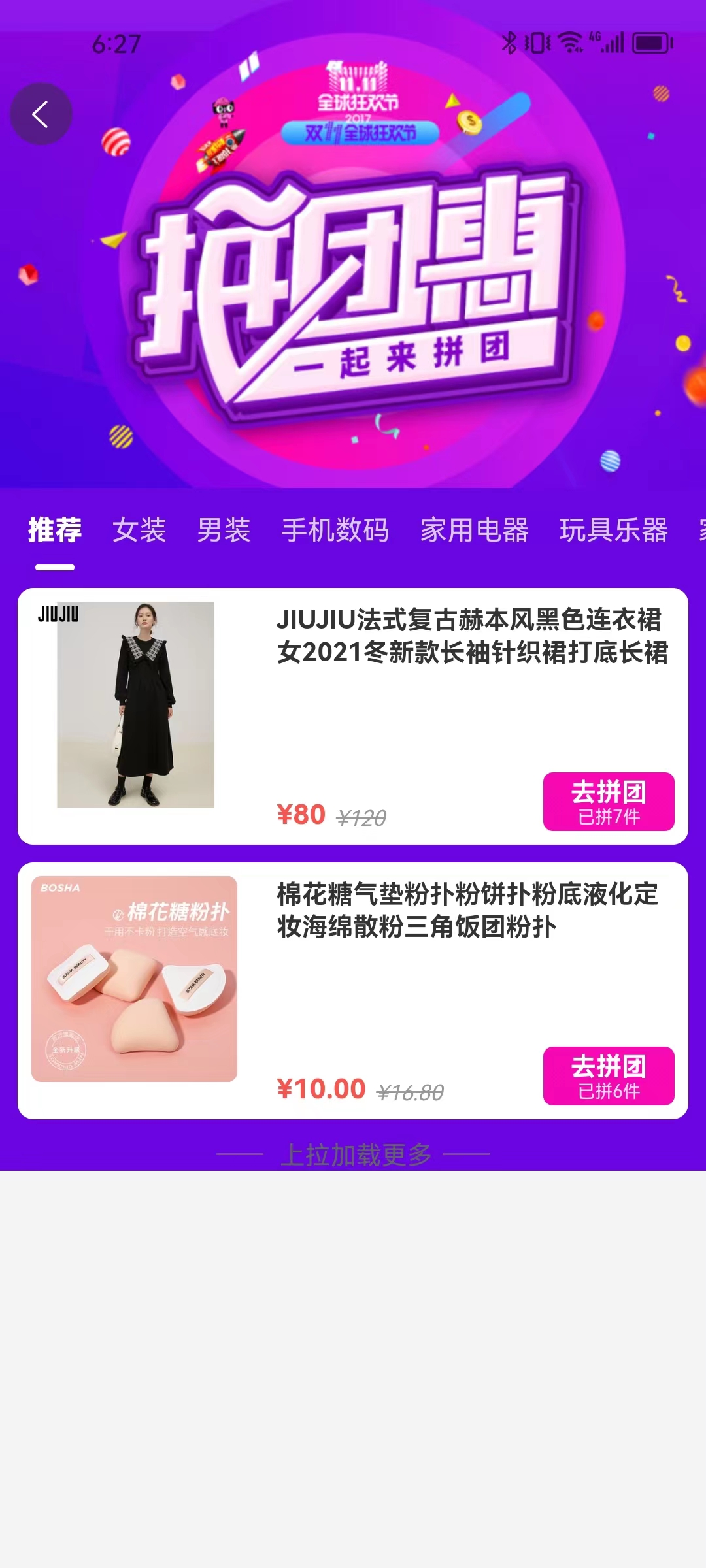The image size is (706, 1568).
Task: Switch to the 家用电器 tab
Action: pos(475,530)
